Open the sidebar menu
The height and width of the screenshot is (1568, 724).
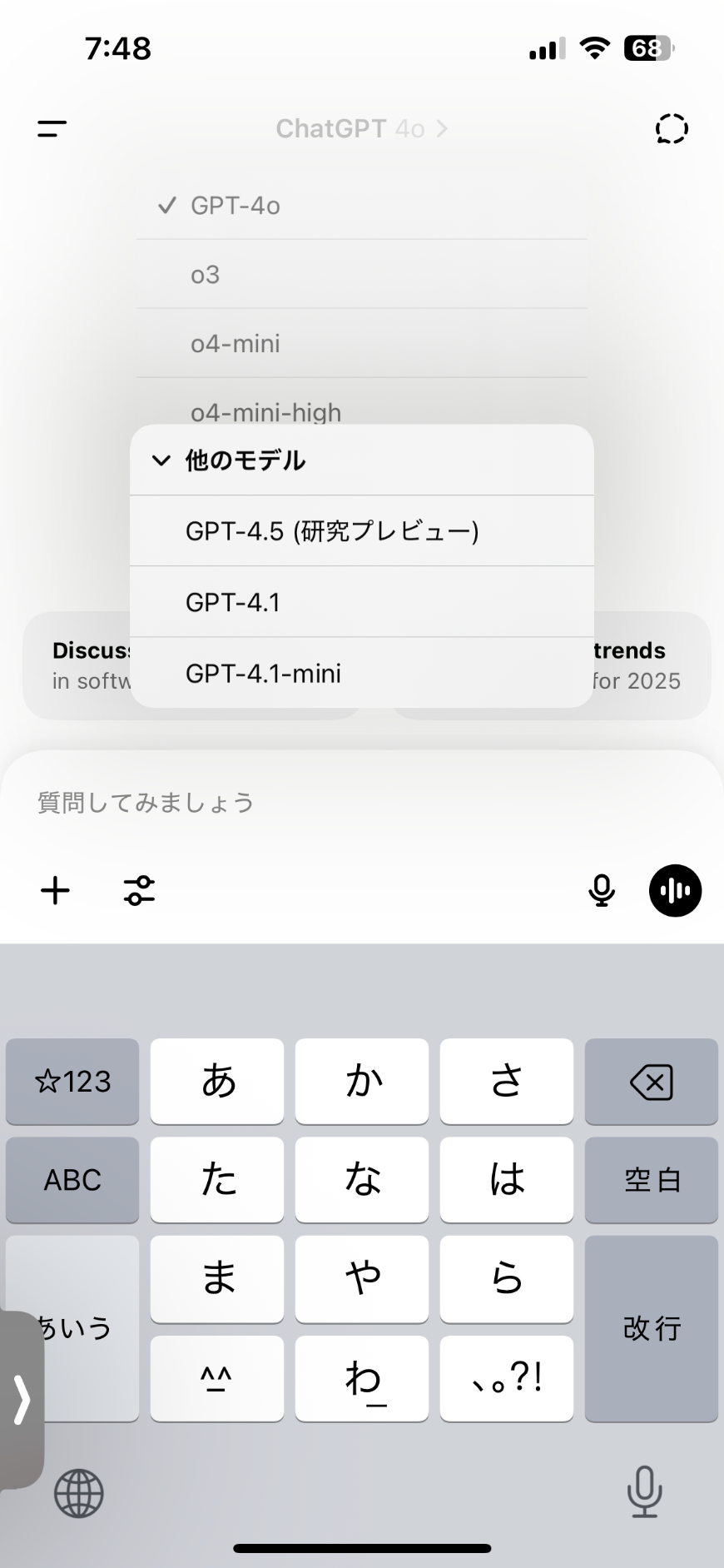(x=52, y=129)
